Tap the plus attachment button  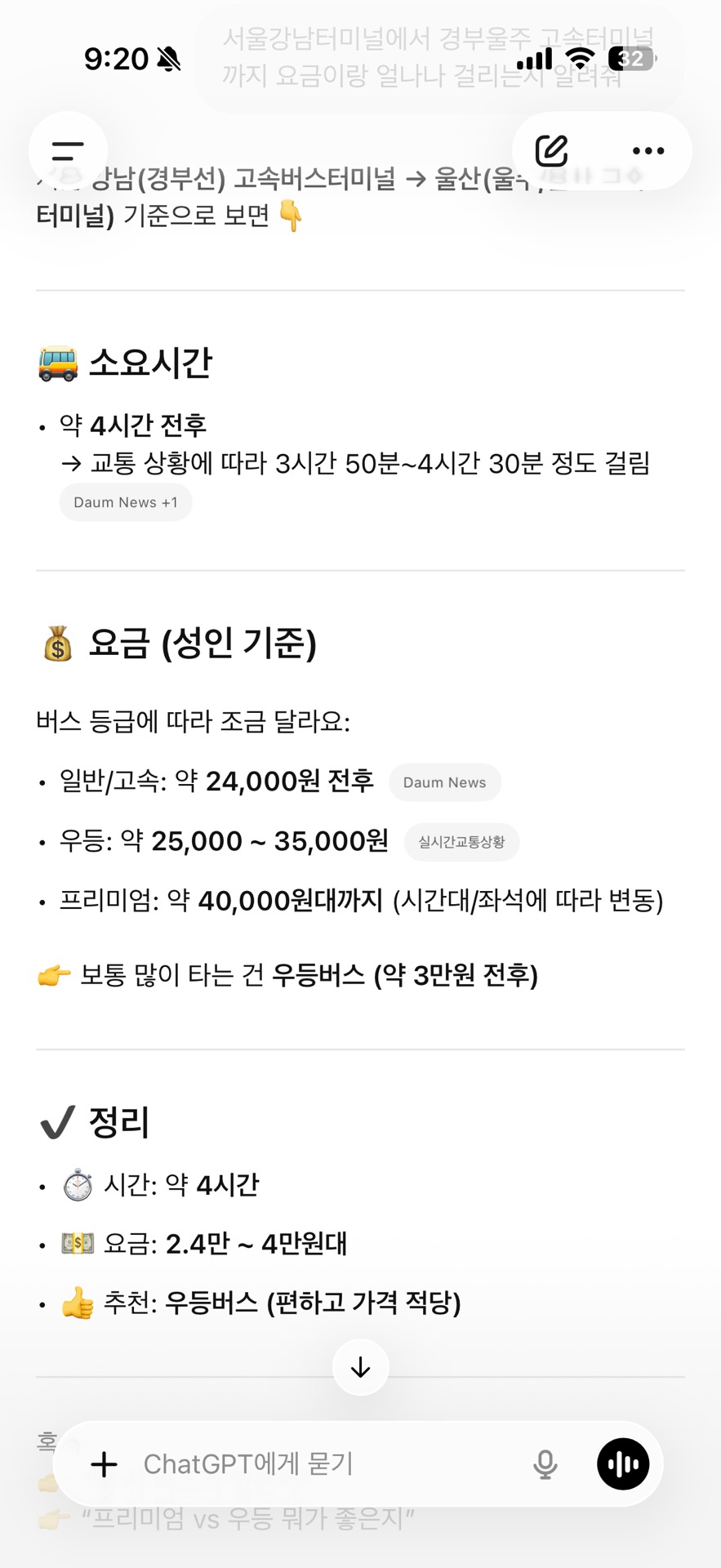point(104,1464)
